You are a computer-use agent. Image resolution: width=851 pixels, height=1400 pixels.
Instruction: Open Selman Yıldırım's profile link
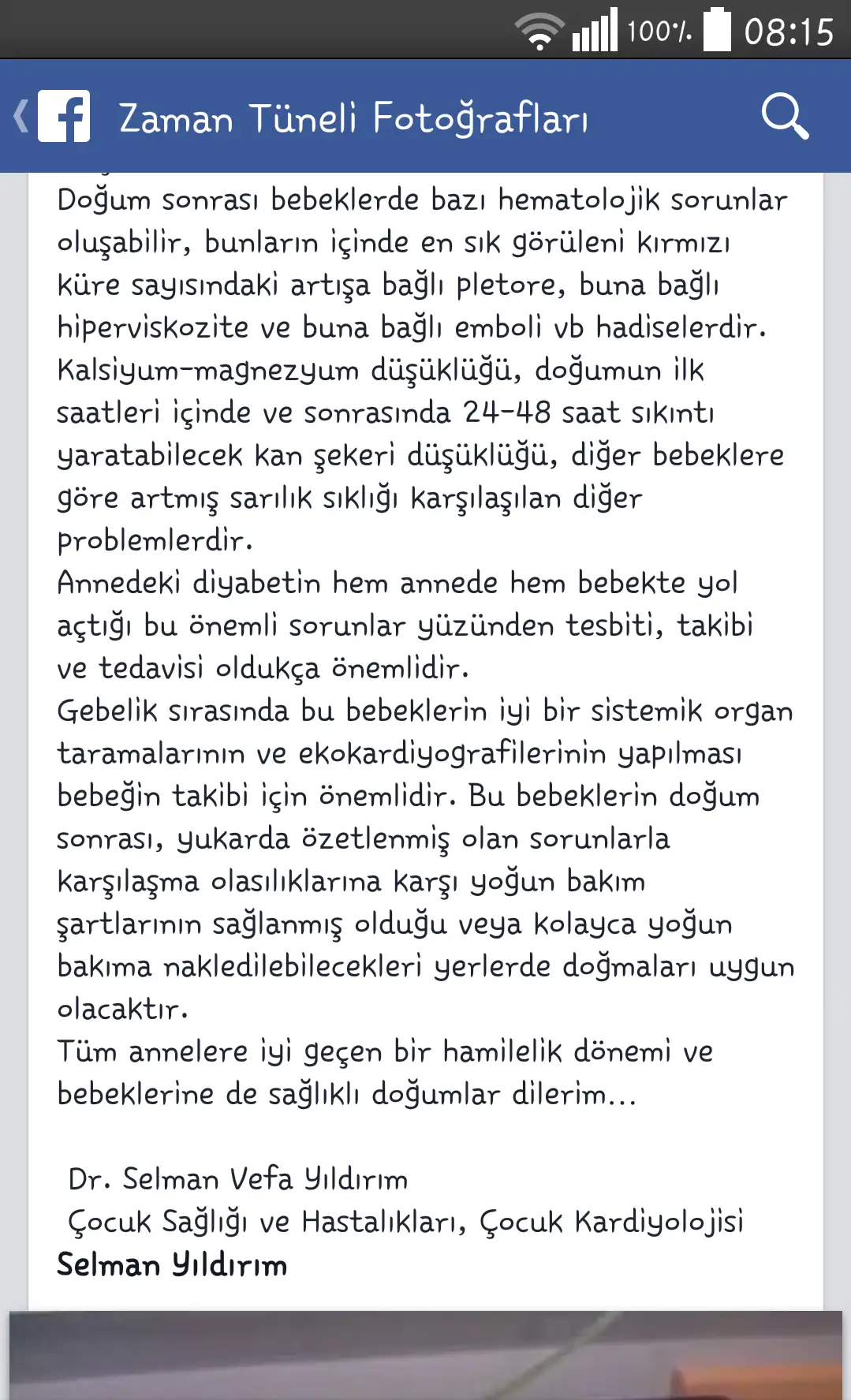pos(172,1265)
